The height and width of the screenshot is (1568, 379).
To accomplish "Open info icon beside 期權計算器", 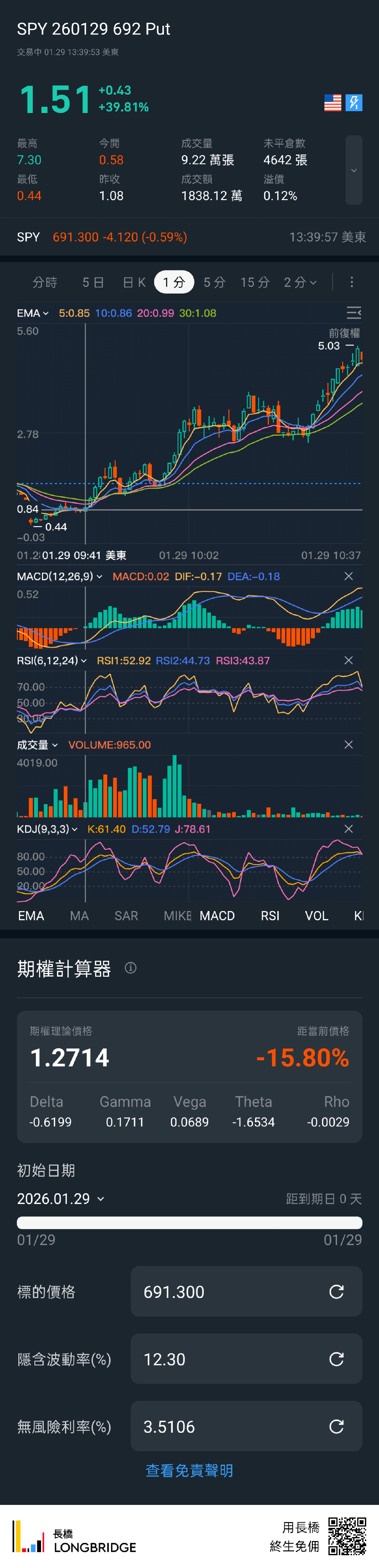I will pyautogui.click(x=131, y=968).
